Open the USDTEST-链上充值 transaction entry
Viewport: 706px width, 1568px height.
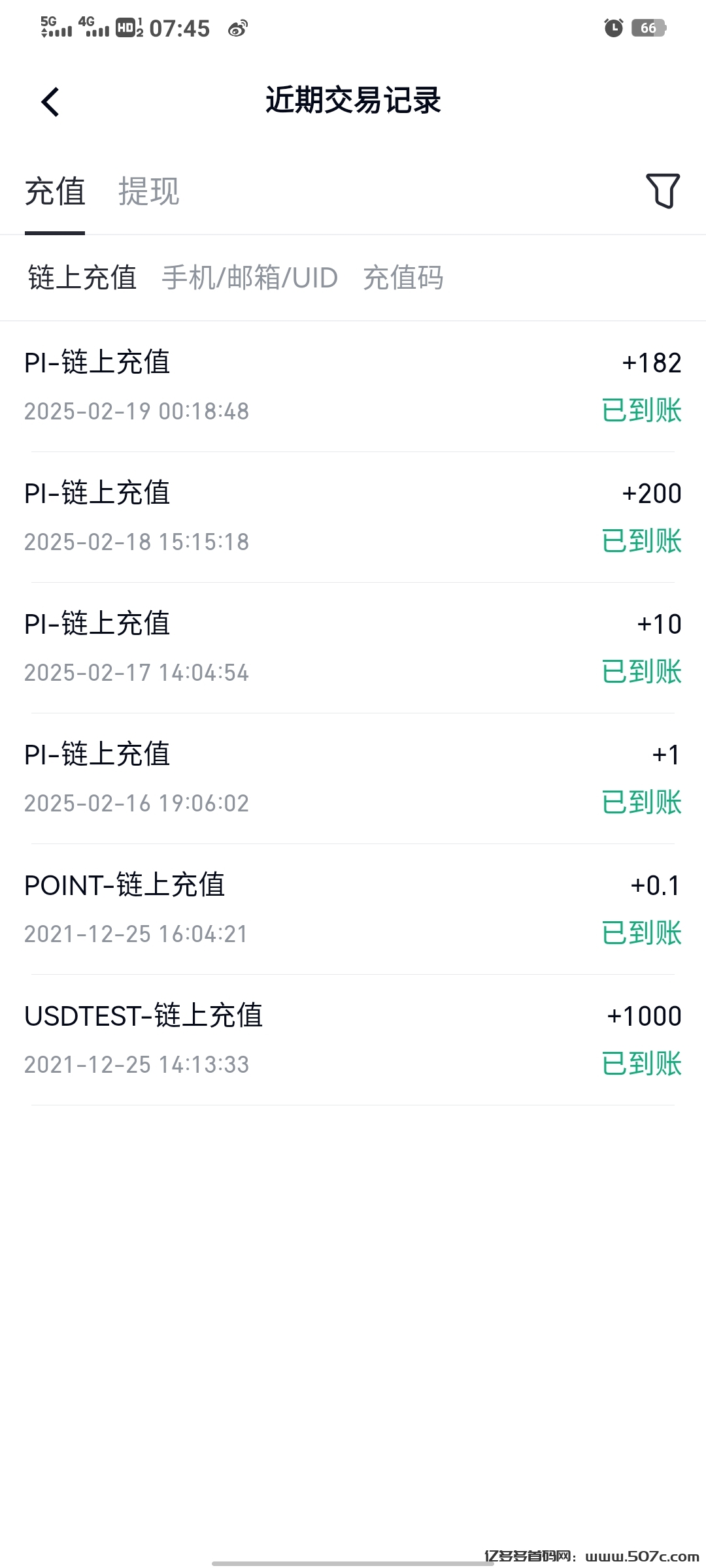(x=353, y=1039)
